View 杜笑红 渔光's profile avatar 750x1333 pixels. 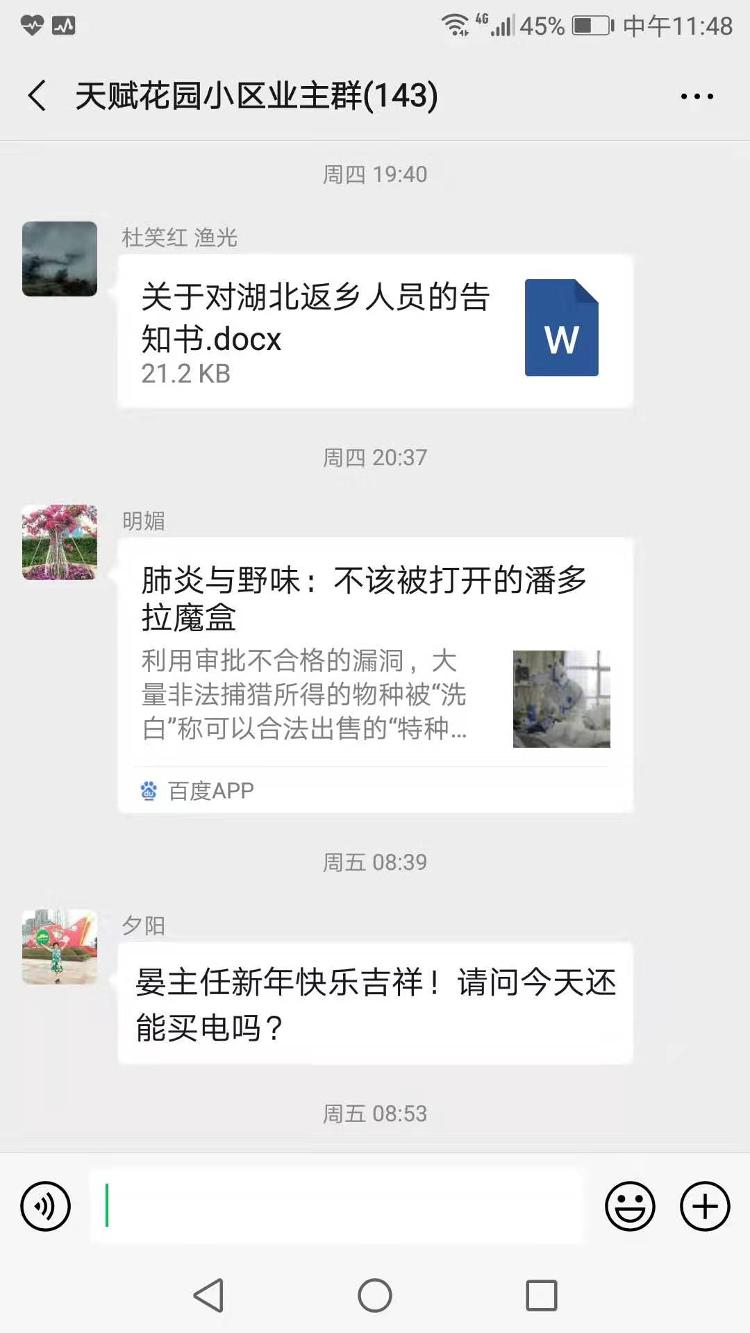pyautogui.click(x=60, y=259)
